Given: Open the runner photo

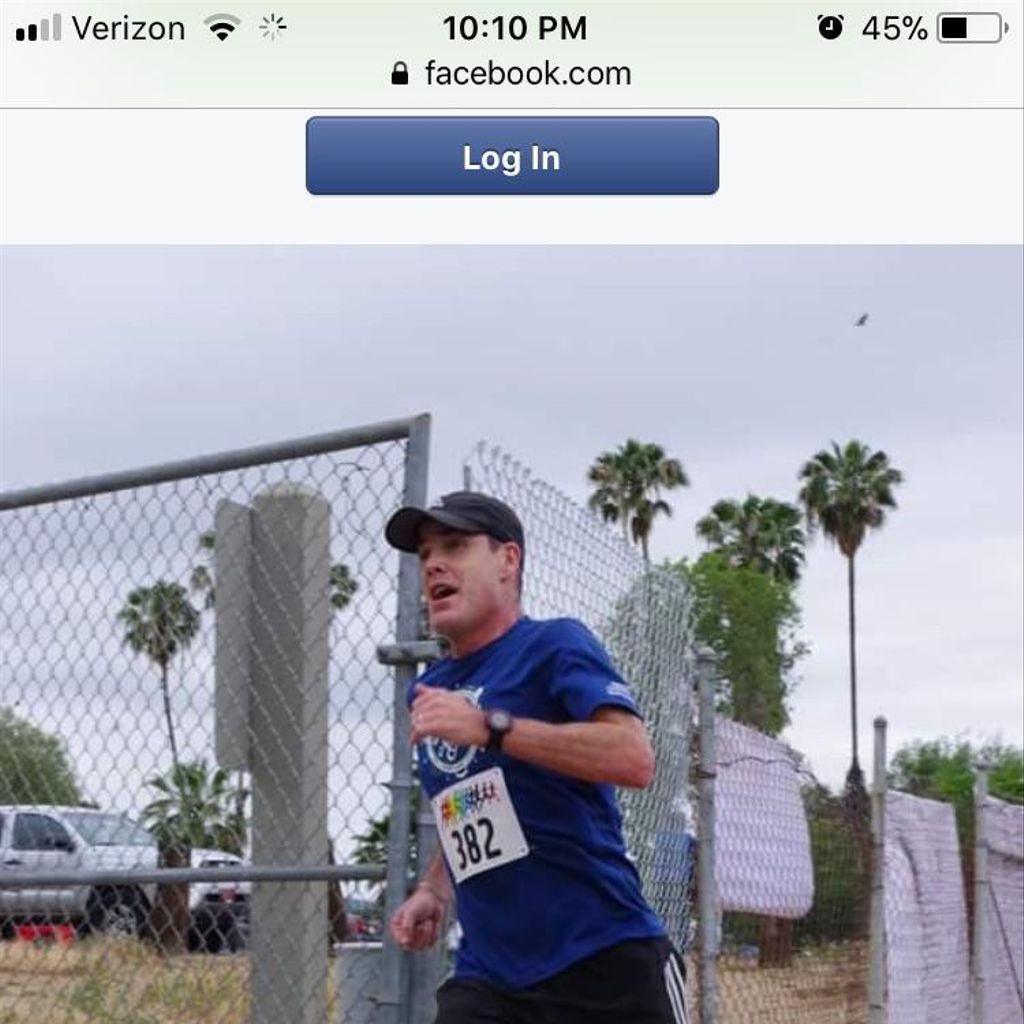Looking at the screenshot, I should [511, 634].
